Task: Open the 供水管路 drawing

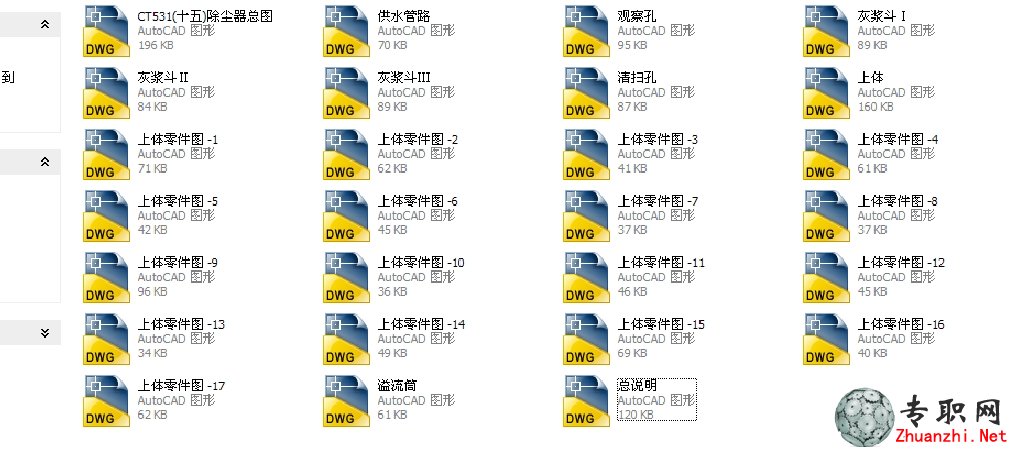Action: click(345, 31)
